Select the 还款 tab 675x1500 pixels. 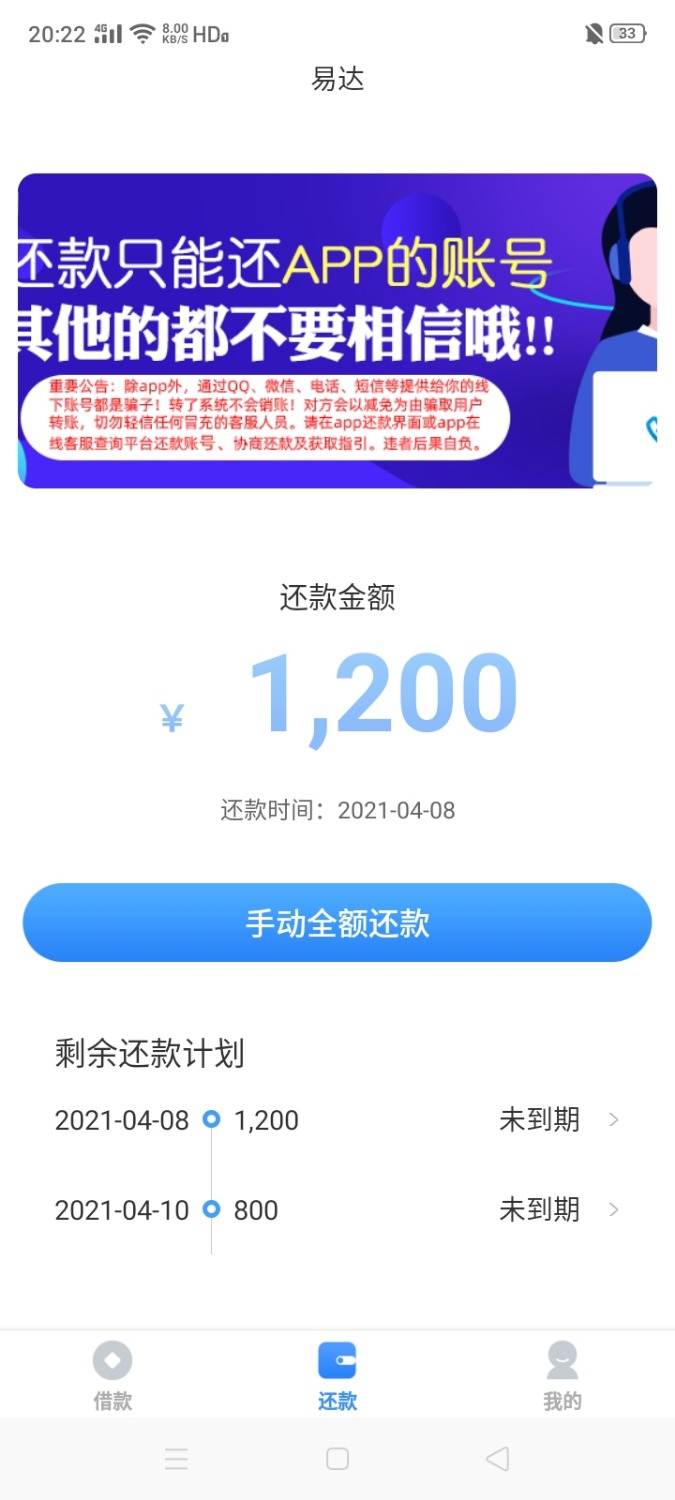[337, 1375]
